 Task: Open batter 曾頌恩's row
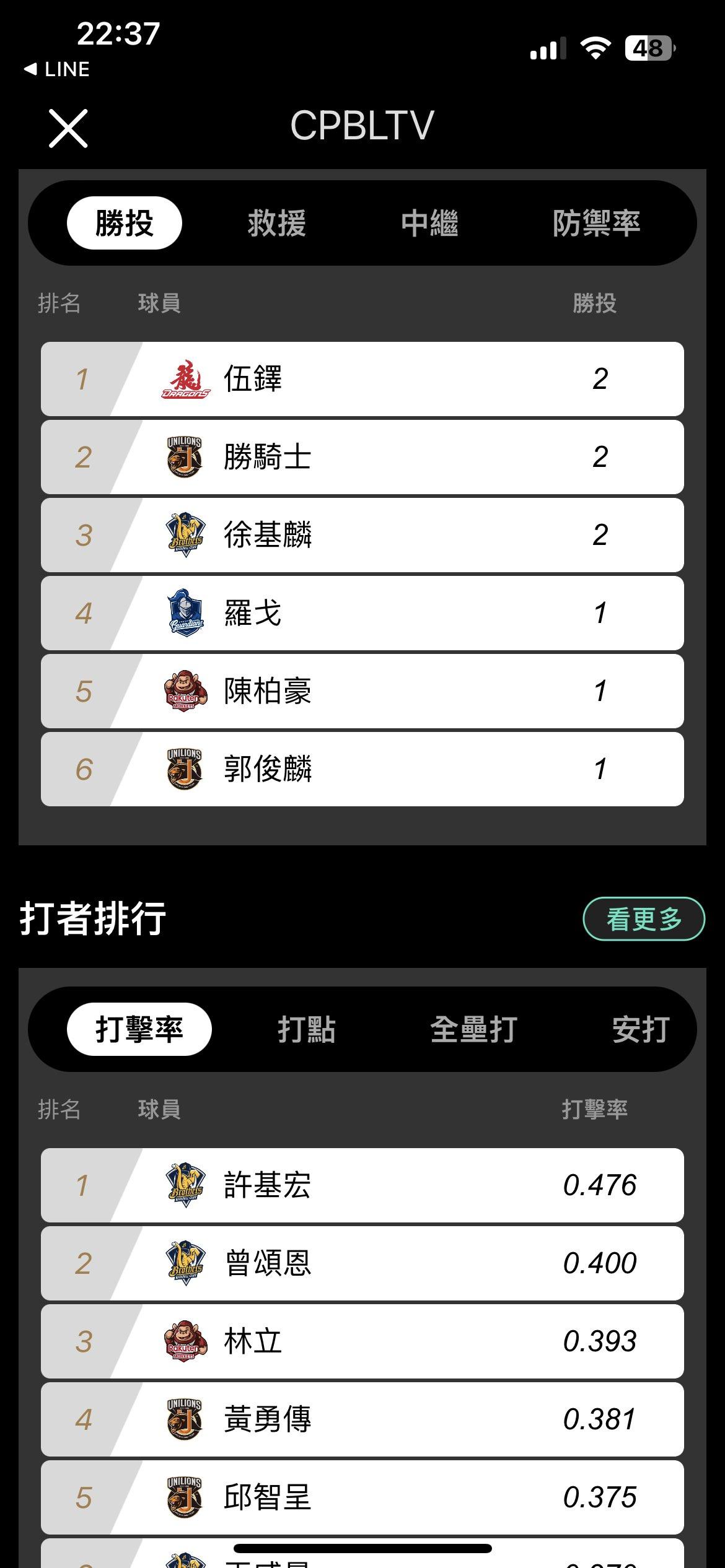[362, 1263]
